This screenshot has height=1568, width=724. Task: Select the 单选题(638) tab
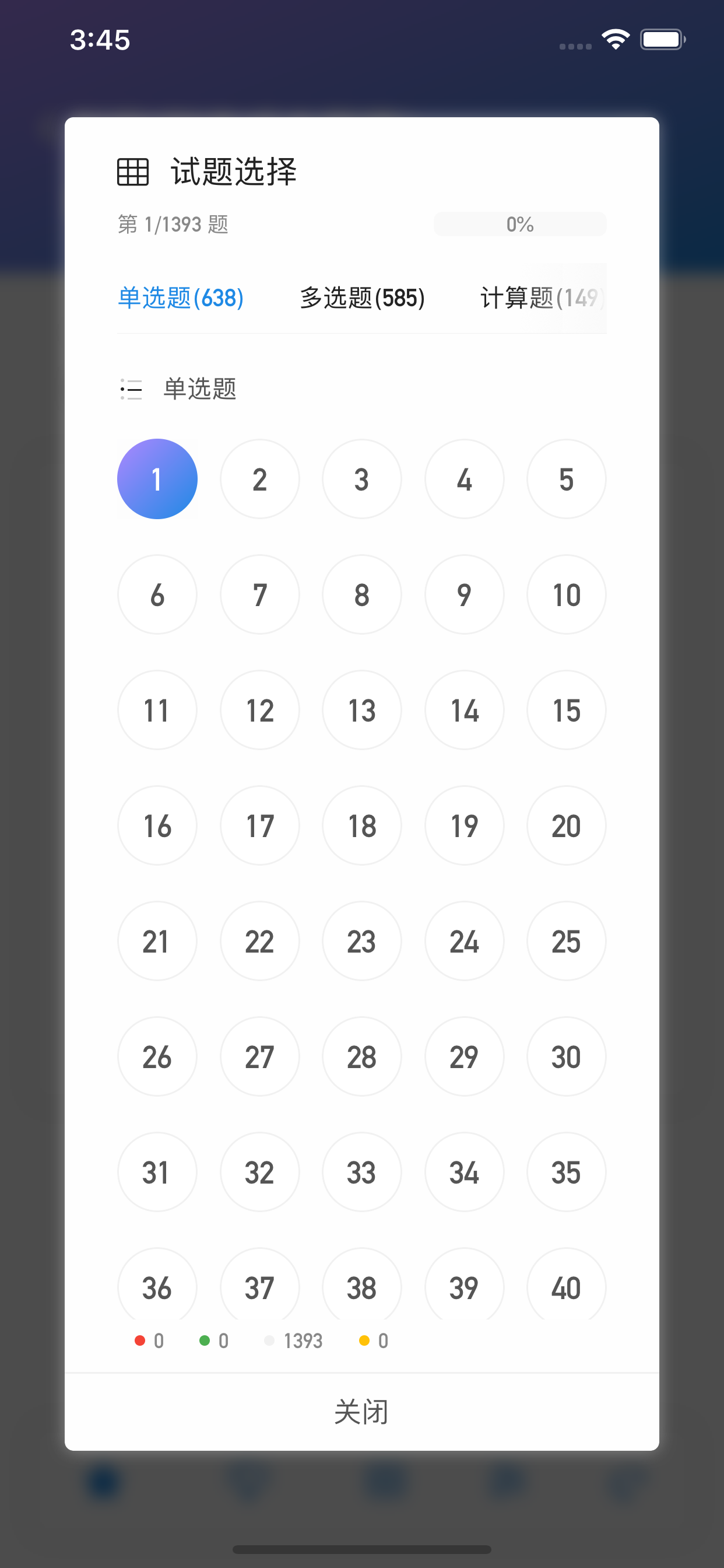(x=181, y=297)
